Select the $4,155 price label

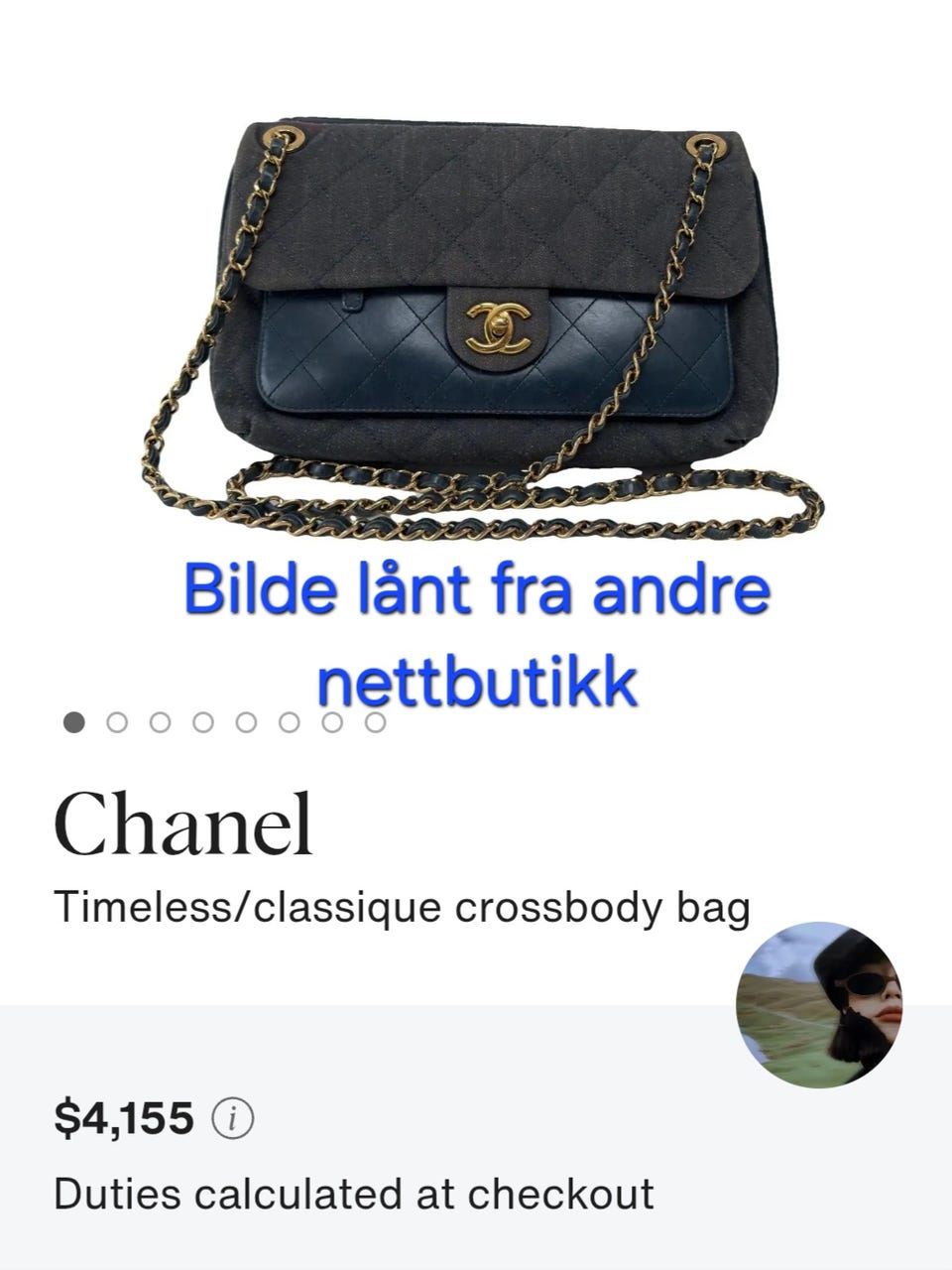click(126, 1117)
